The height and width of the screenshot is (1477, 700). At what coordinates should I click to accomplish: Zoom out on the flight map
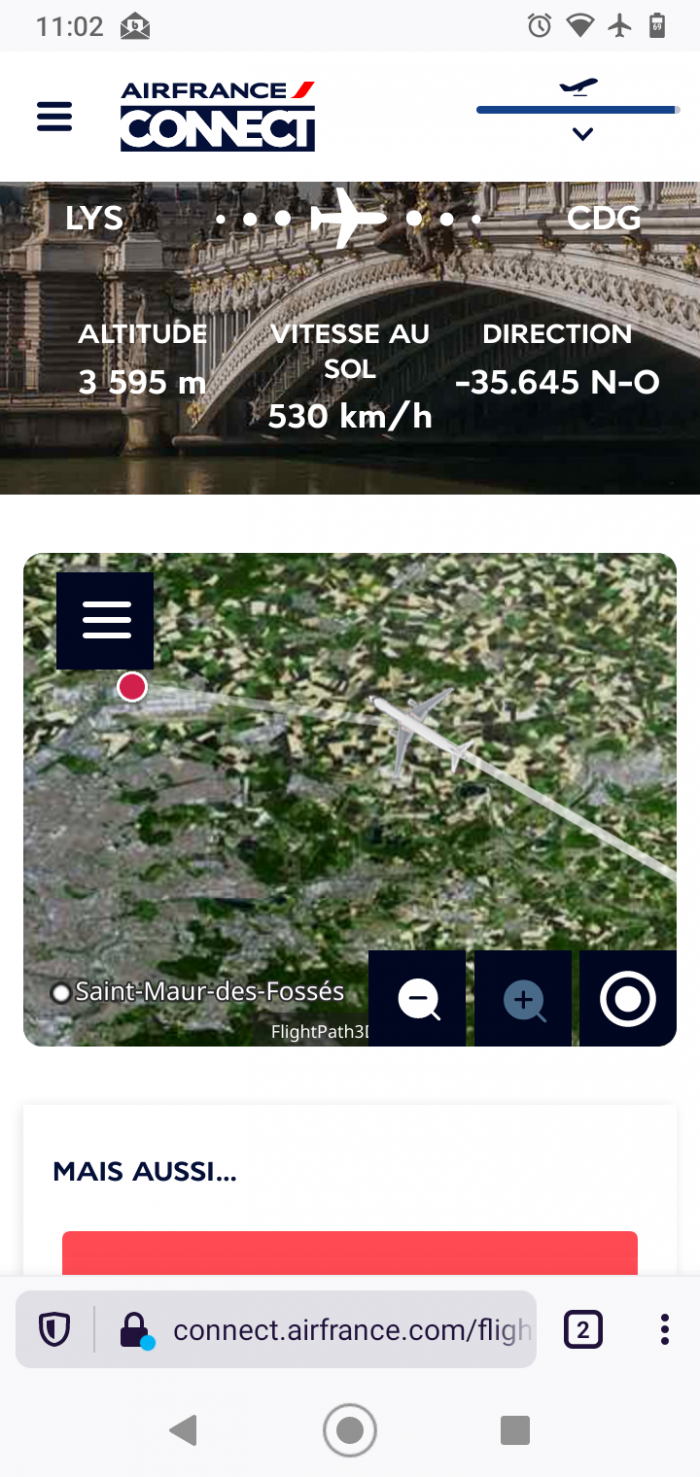pos(418,999)
